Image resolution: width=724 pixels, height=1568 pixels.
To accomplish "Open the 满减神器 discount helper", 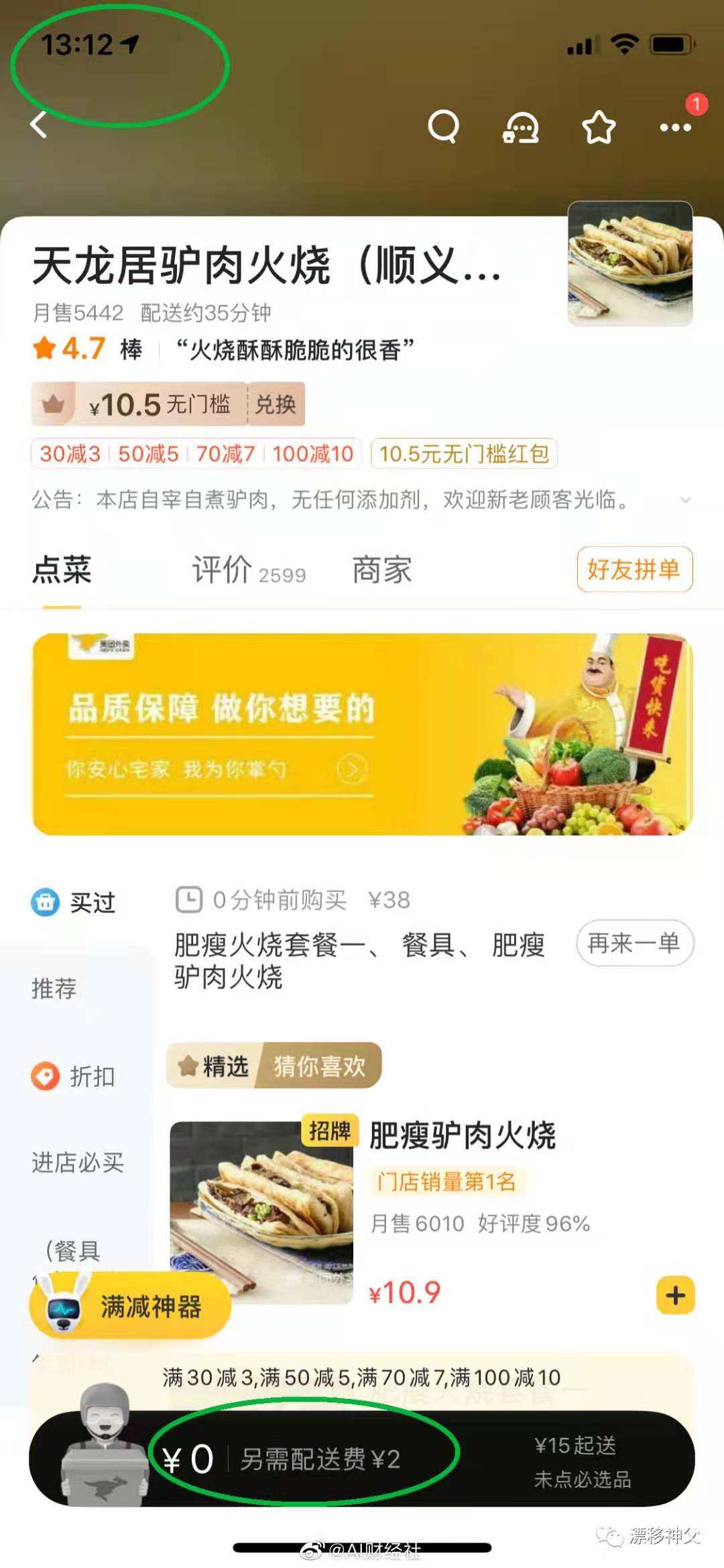I will tap(131, 1307).
